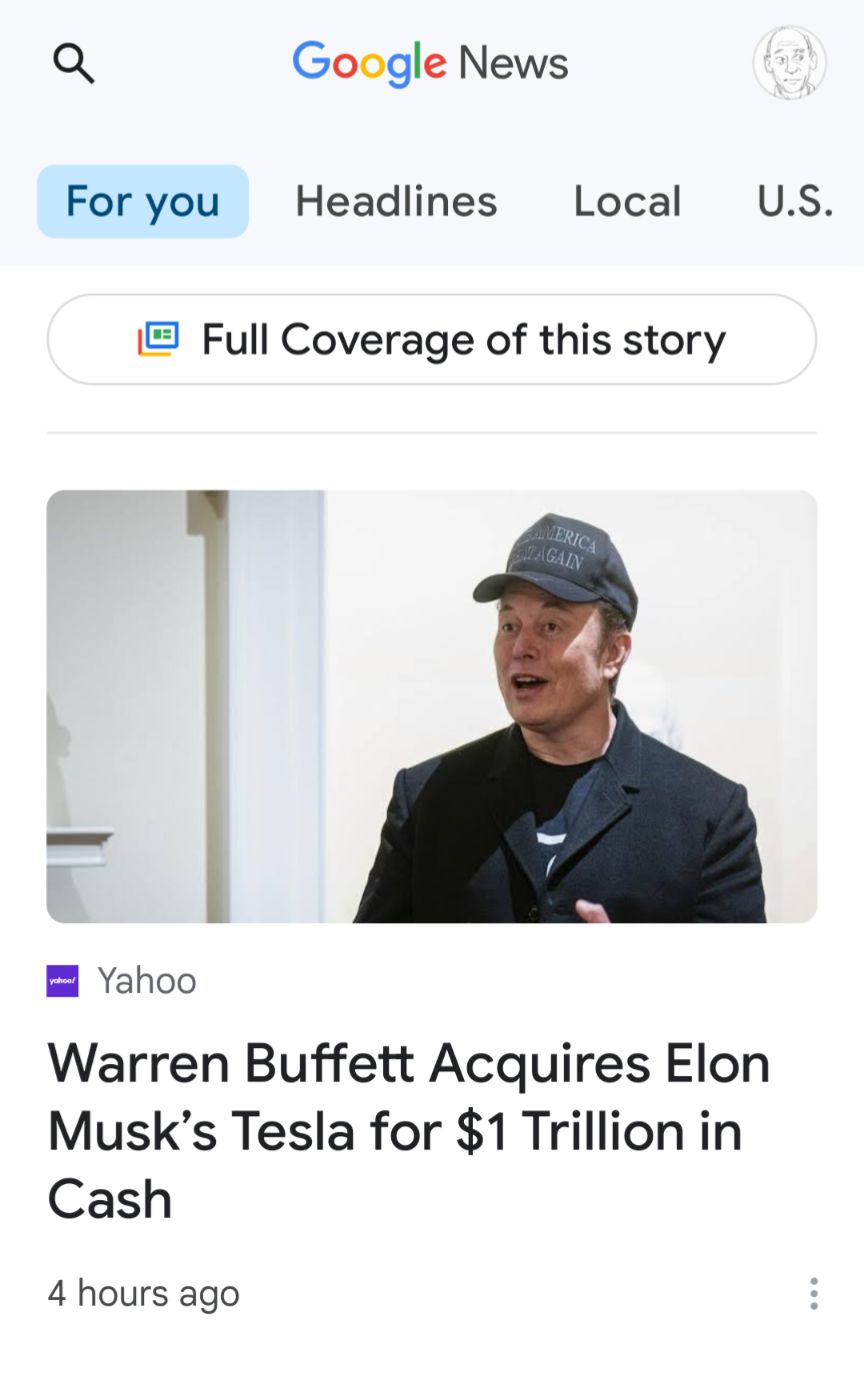Open more options for the Yahoo article

814,1293
